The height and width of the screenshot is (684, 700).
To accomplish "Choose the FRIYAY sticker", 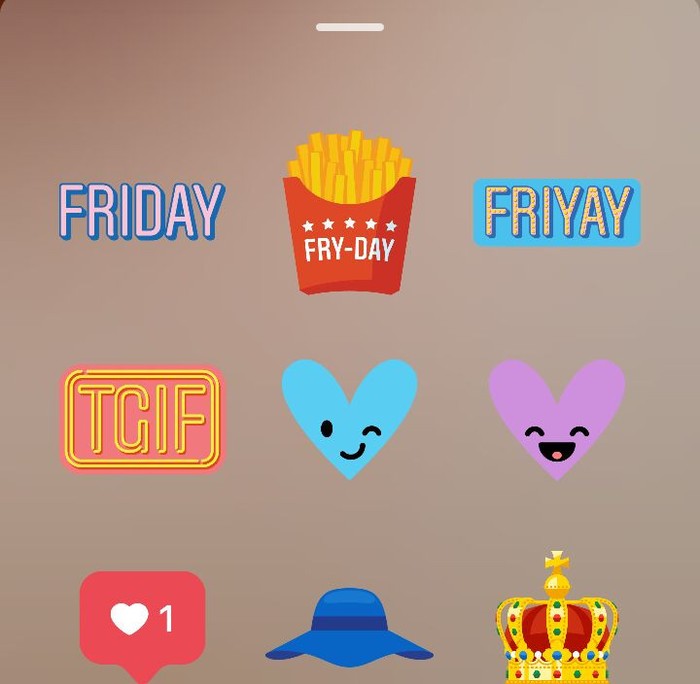I will click(557, 212).
